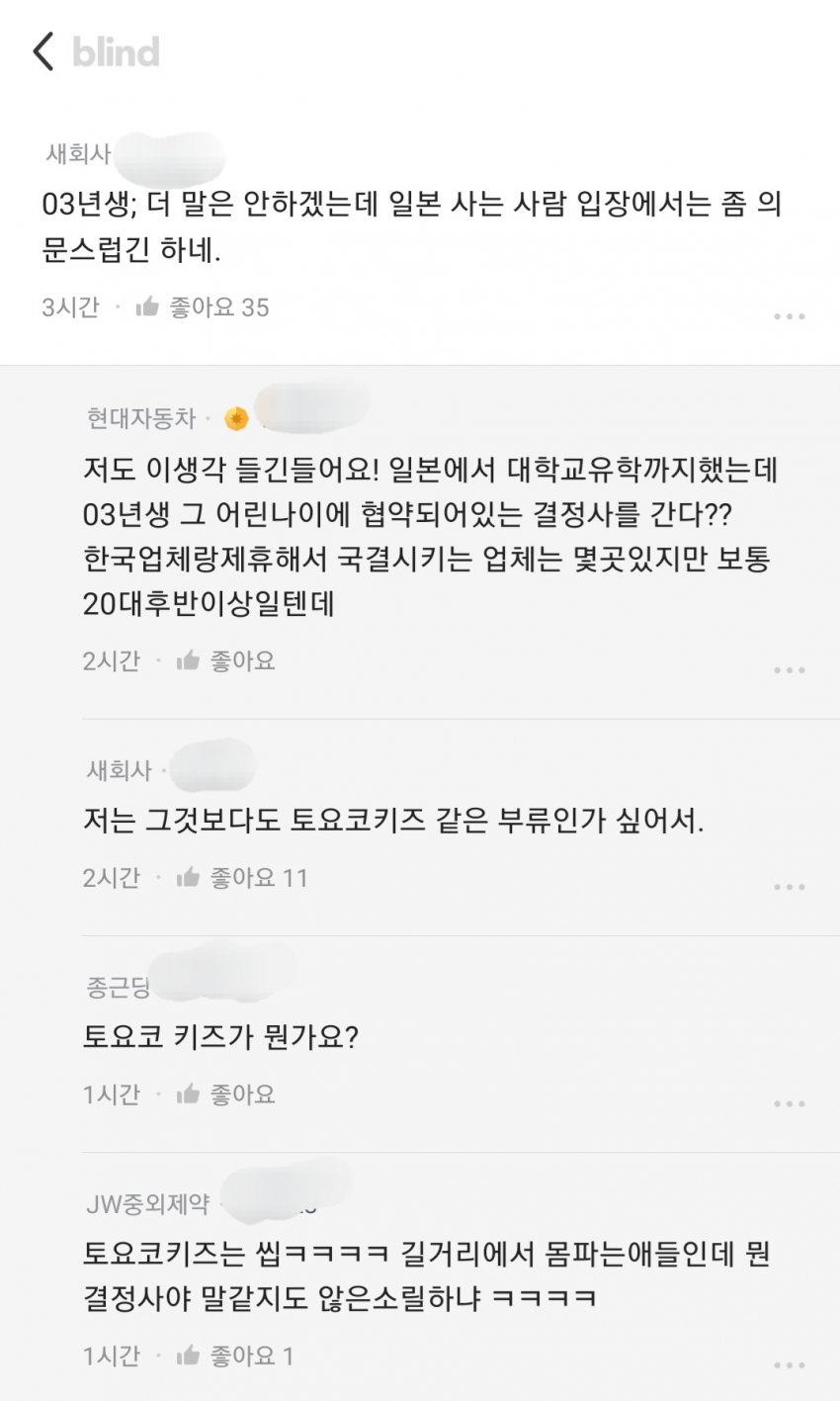Open more options on the 현대자동차 reply

[x=789, y=670]
